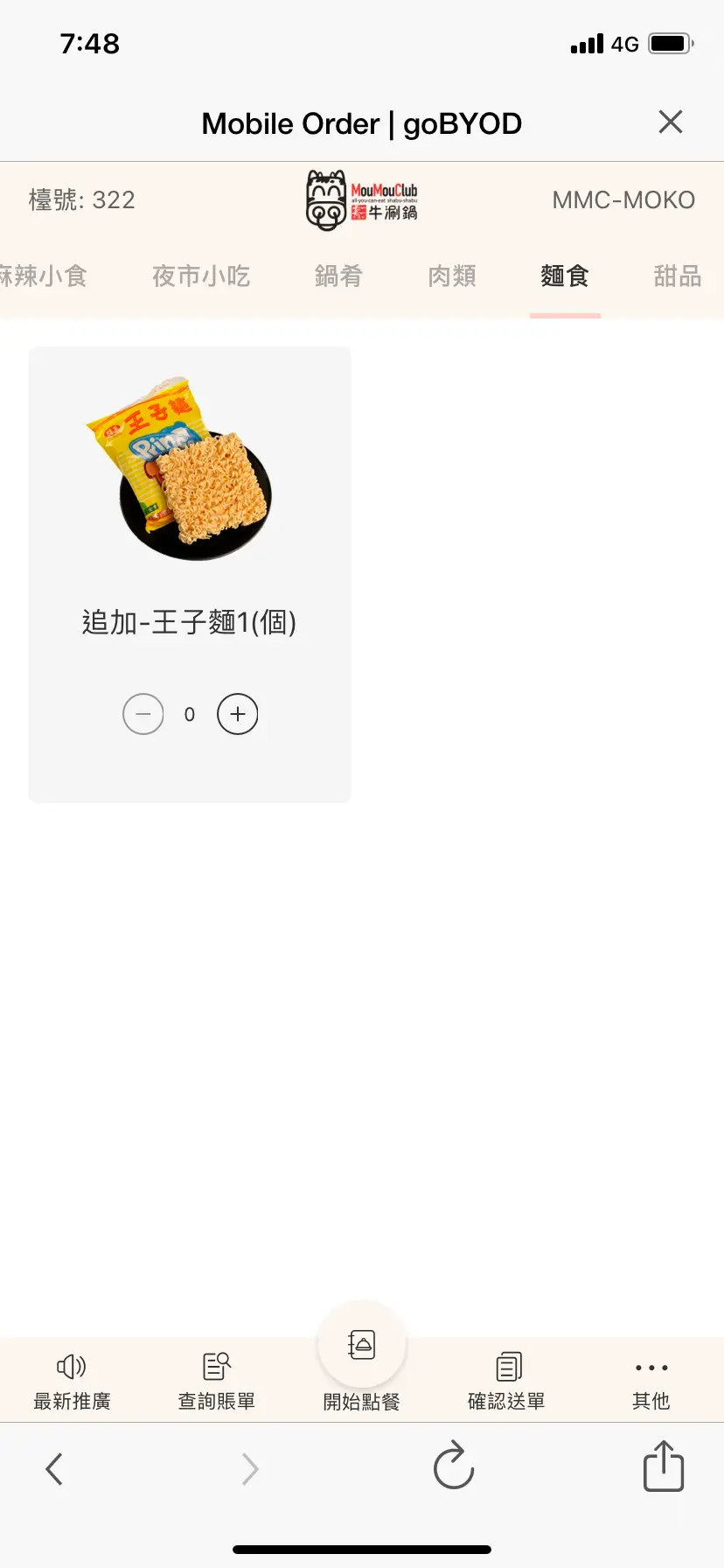Increase 王子麵 quantity with the plus button
Viewport: 724px width, 1568px height.
click(x=238, y=714)
